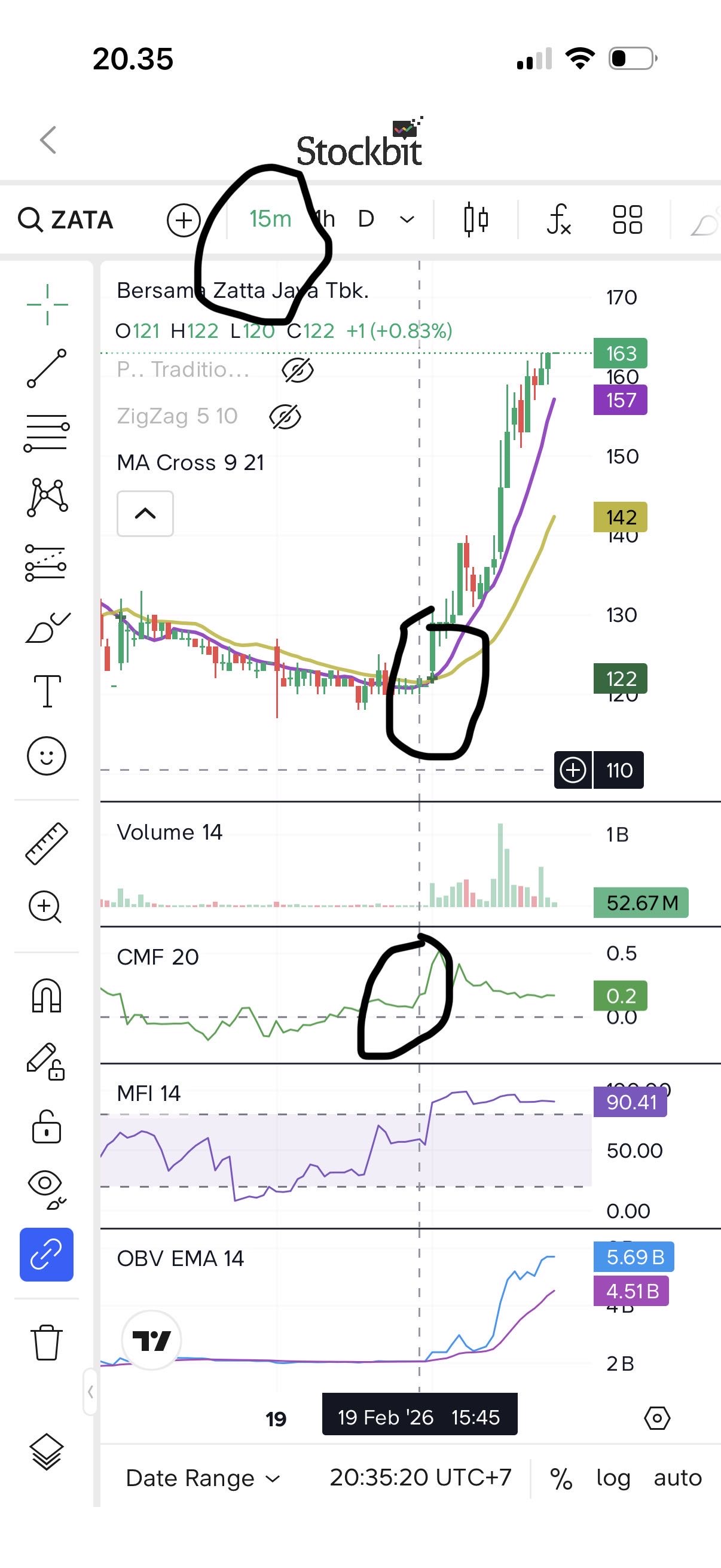Open the fx indicators menu
Image resolution: width=721 pixels, height=1568 pixels.
tap(558, 219)
